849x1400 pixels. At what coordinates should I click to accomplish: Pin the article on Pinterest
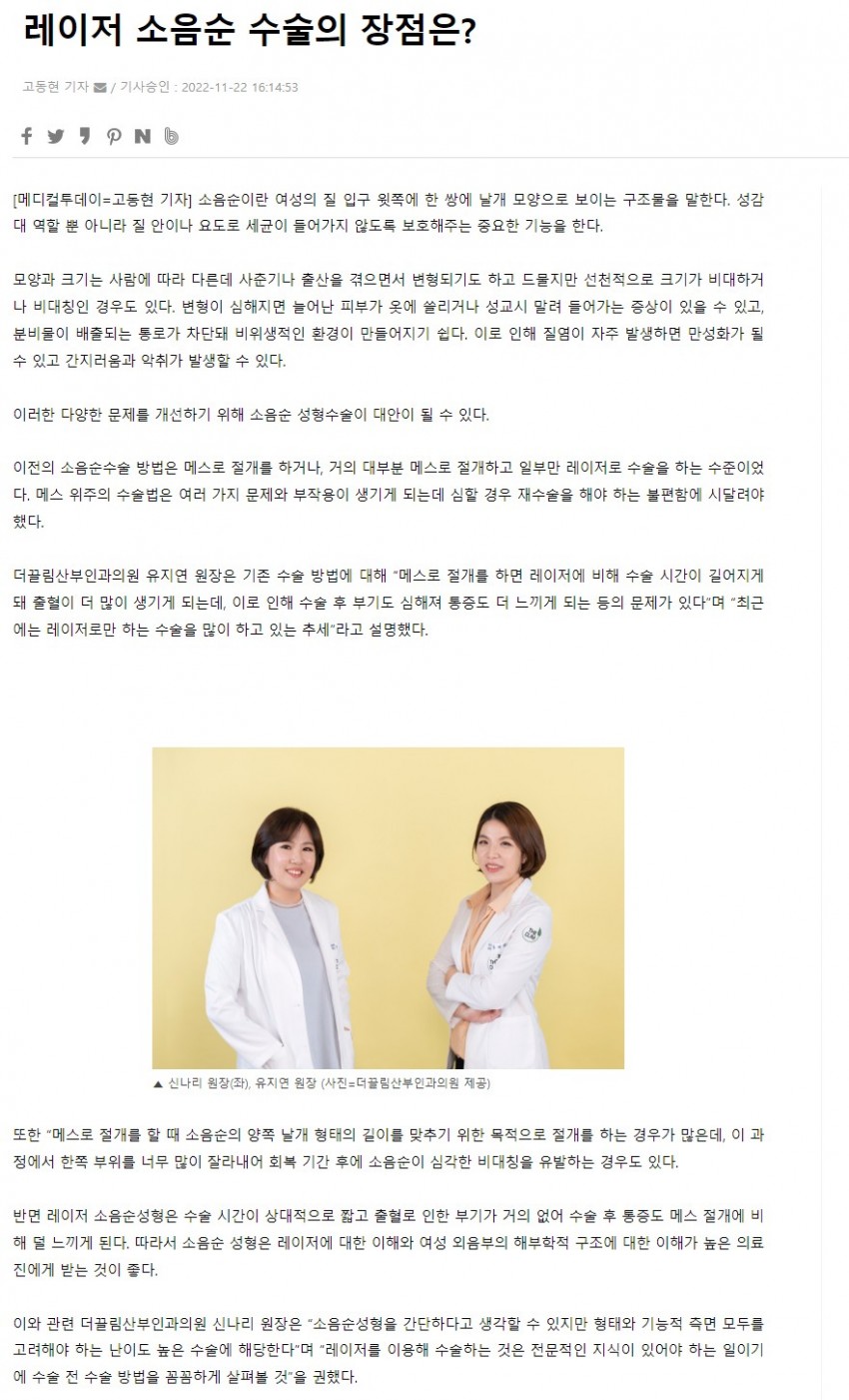114,136
